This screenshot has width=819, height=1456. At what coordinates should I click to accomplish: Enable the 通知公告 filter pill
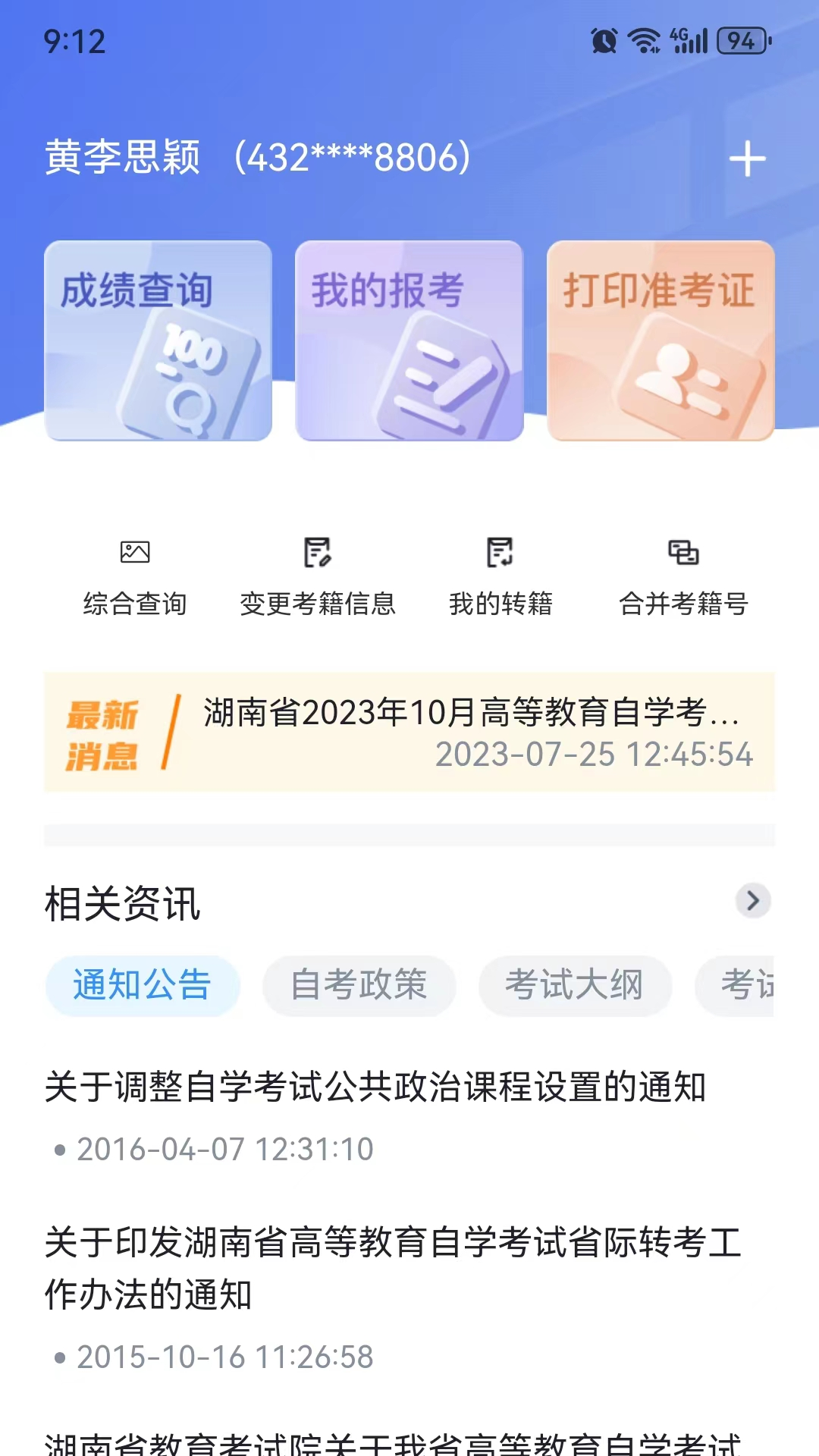click(142, 985)
